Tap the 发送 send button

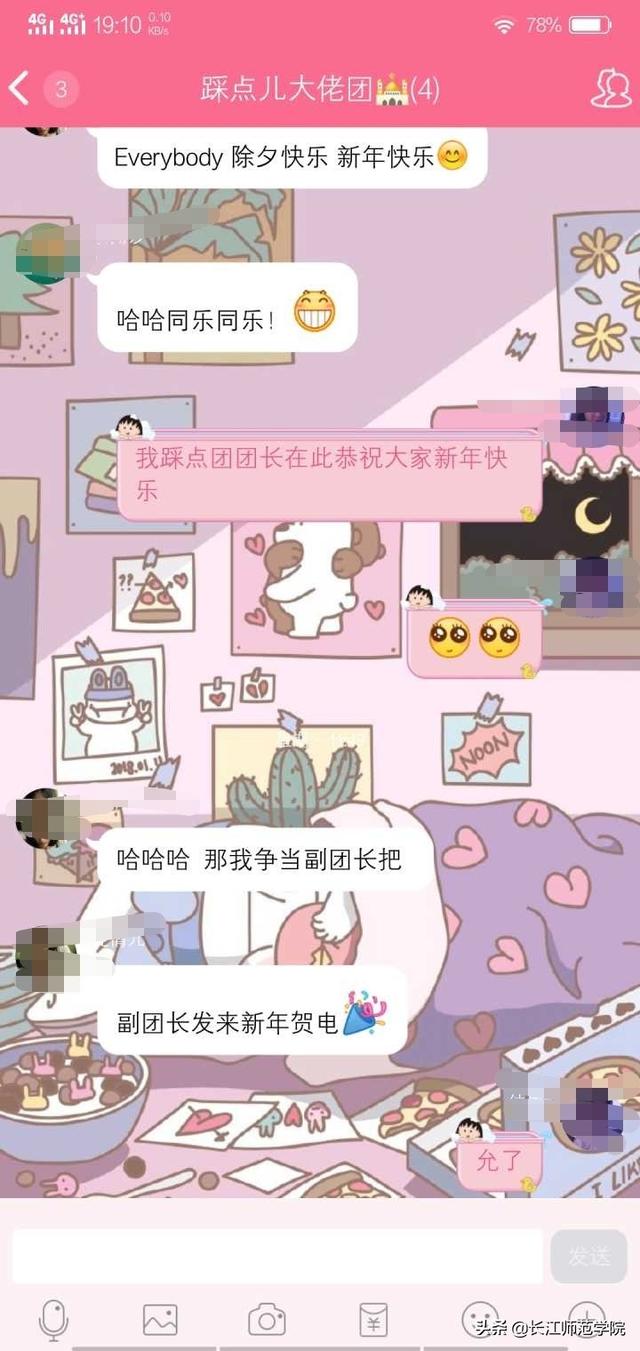tap(588, 1256)
